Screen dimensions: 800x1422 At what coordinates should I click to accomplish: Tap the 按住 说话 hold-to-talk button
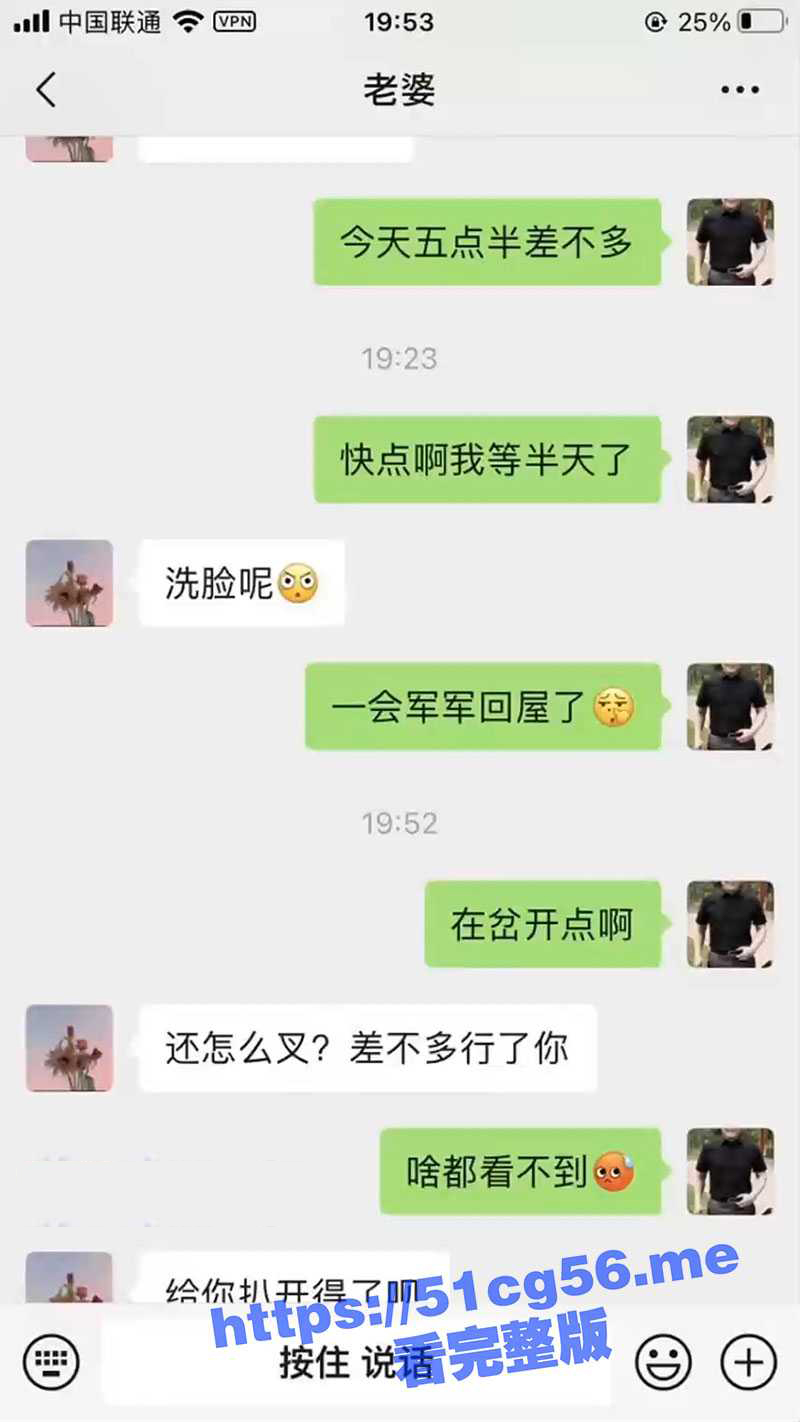(x=357, y=1362)
